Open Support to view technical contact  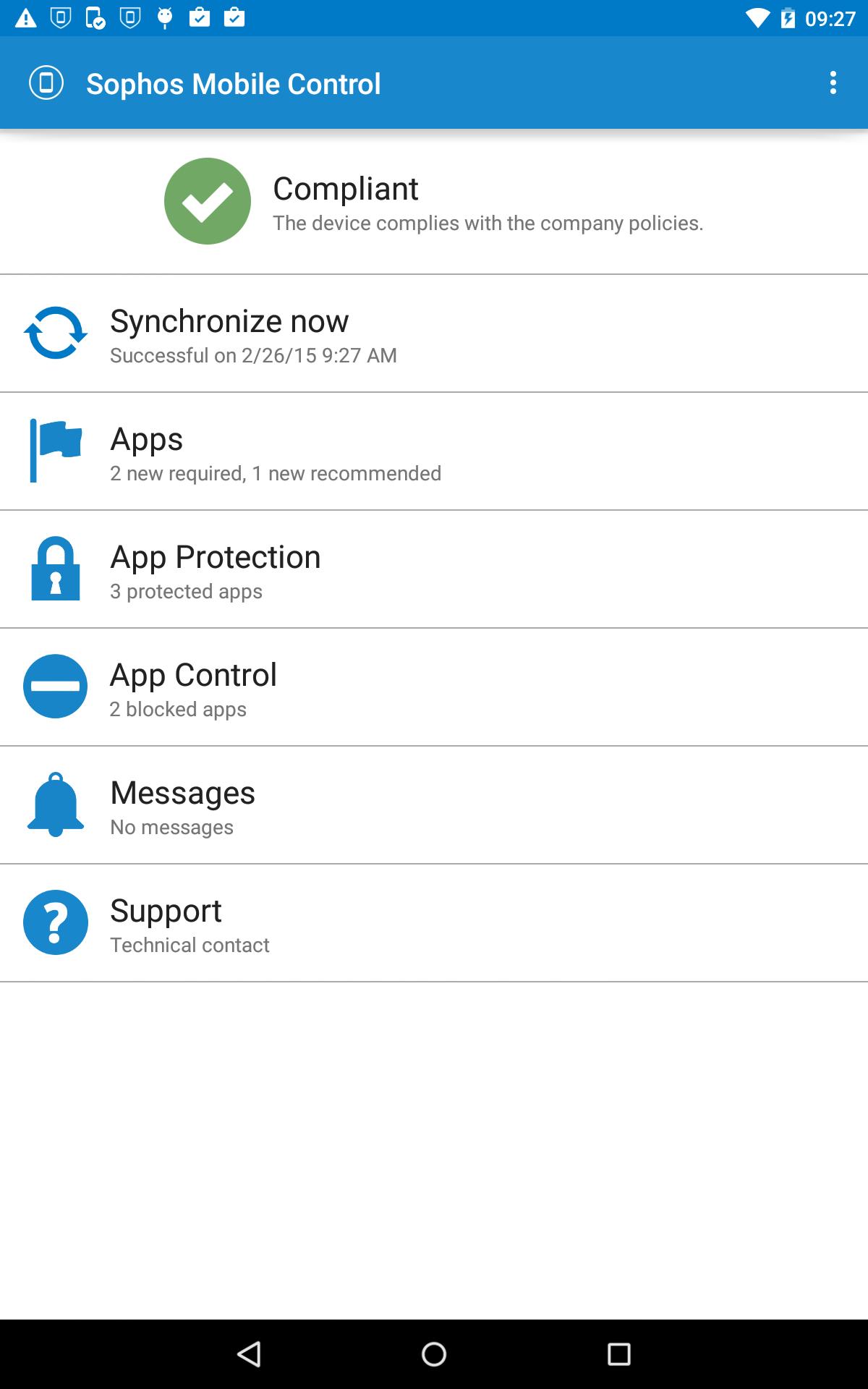tap(434, 922)
